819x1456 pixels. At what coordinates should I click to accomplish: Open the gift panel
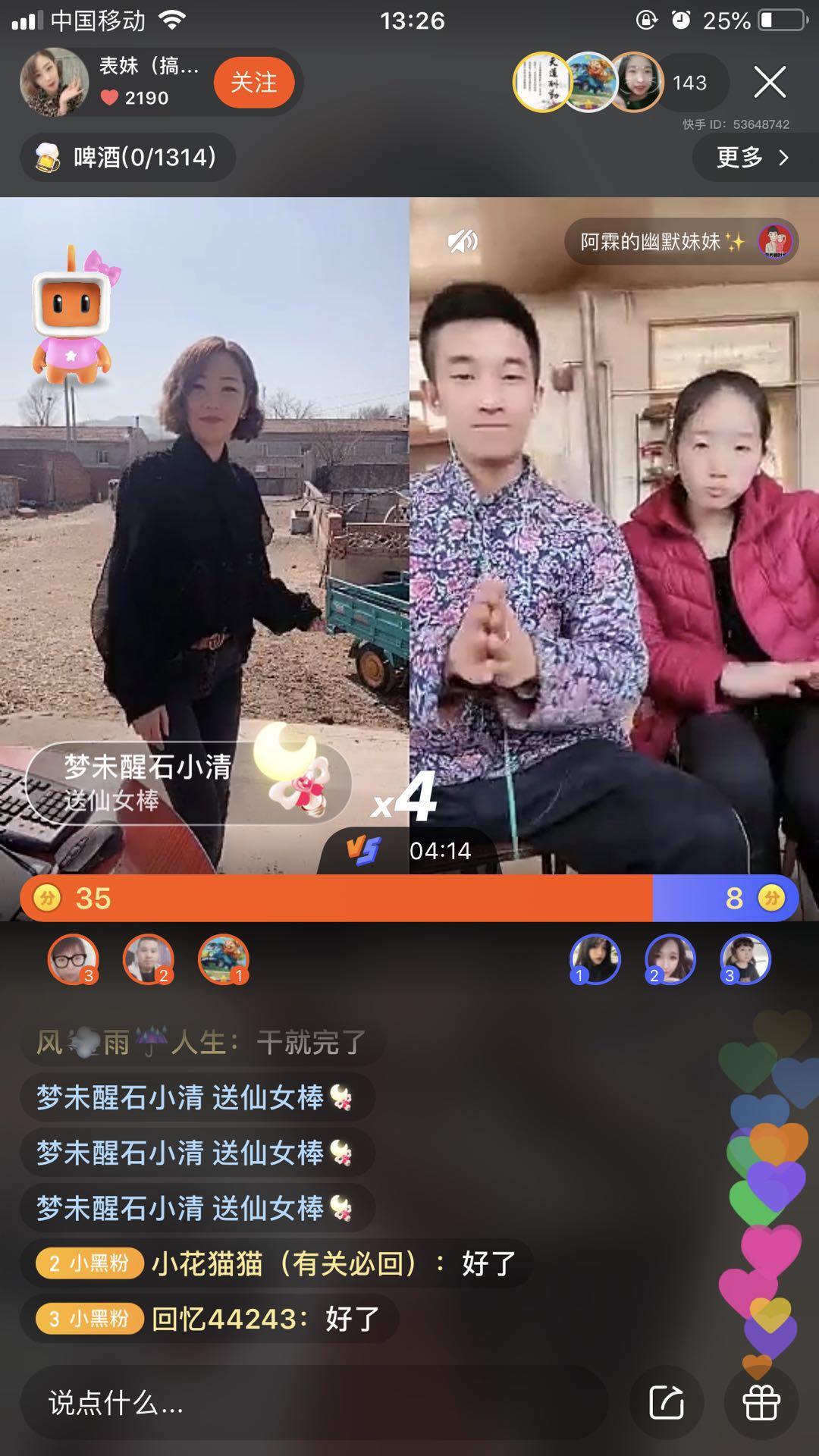click(x=761, y=1403)
